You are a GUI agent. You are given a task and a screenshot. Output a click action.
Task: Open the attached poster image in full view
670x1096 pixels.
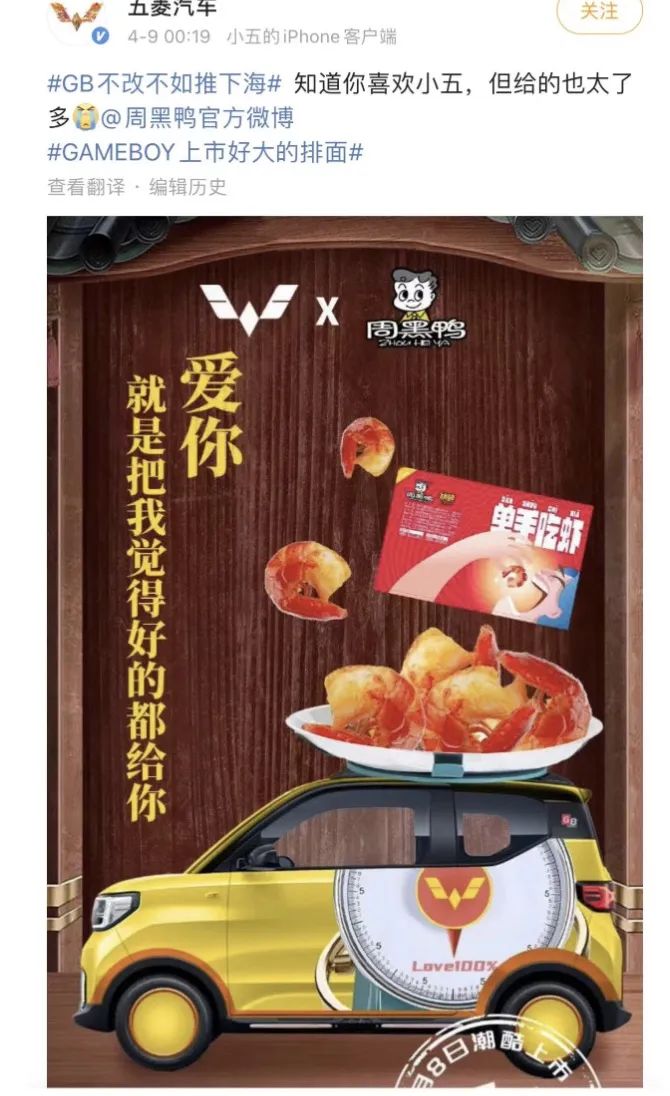click(x=344, y=650)
